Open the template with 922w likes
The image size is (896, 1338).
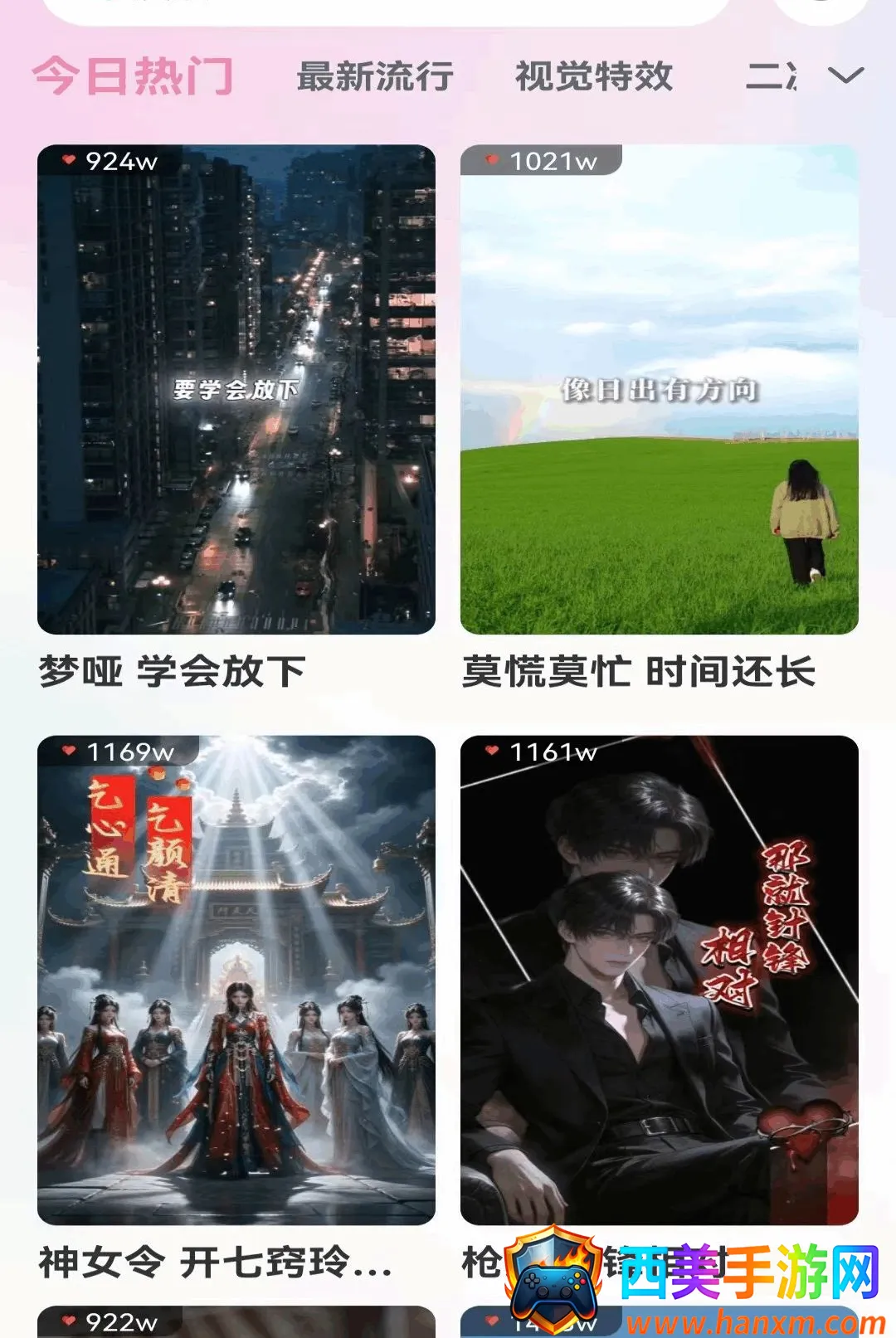click(x=236, y=1322)
